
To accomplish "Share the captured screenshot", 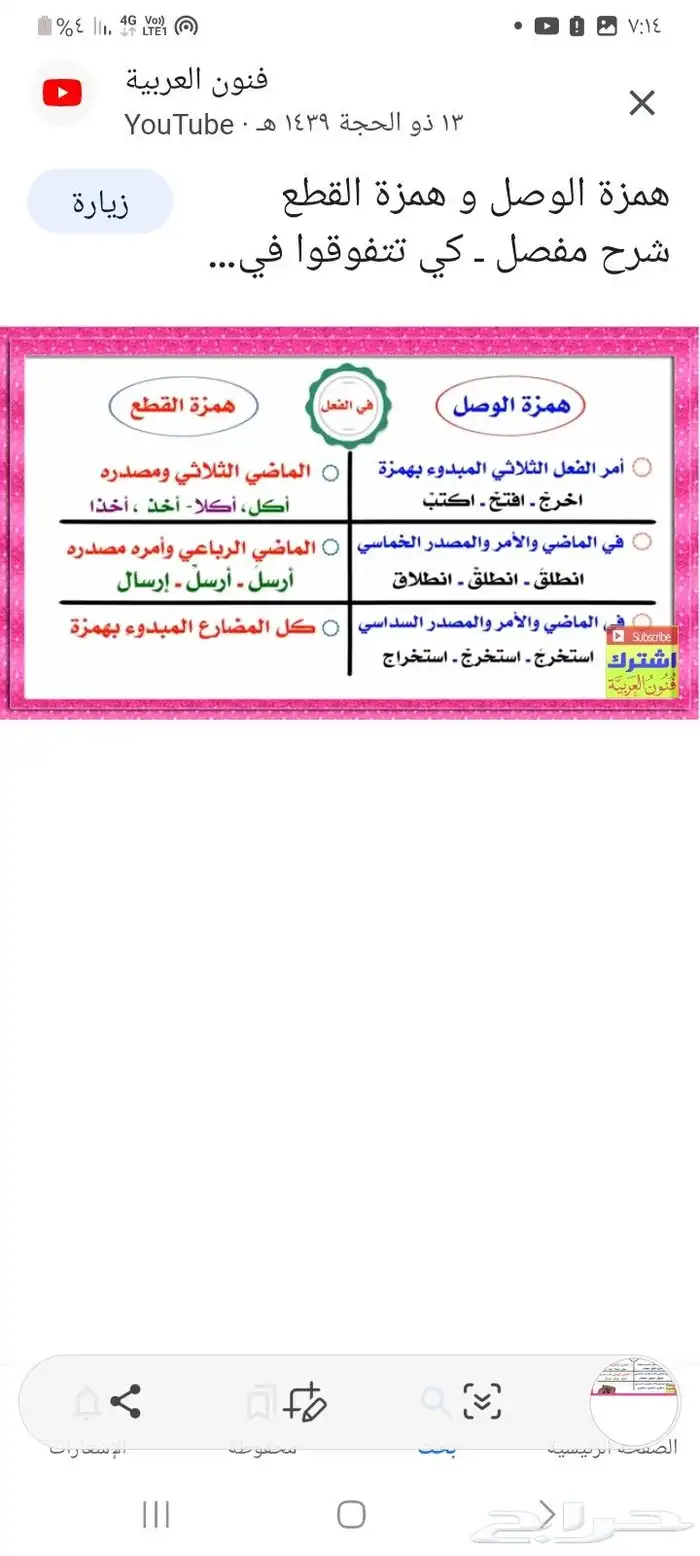I will click(125, 1402).
